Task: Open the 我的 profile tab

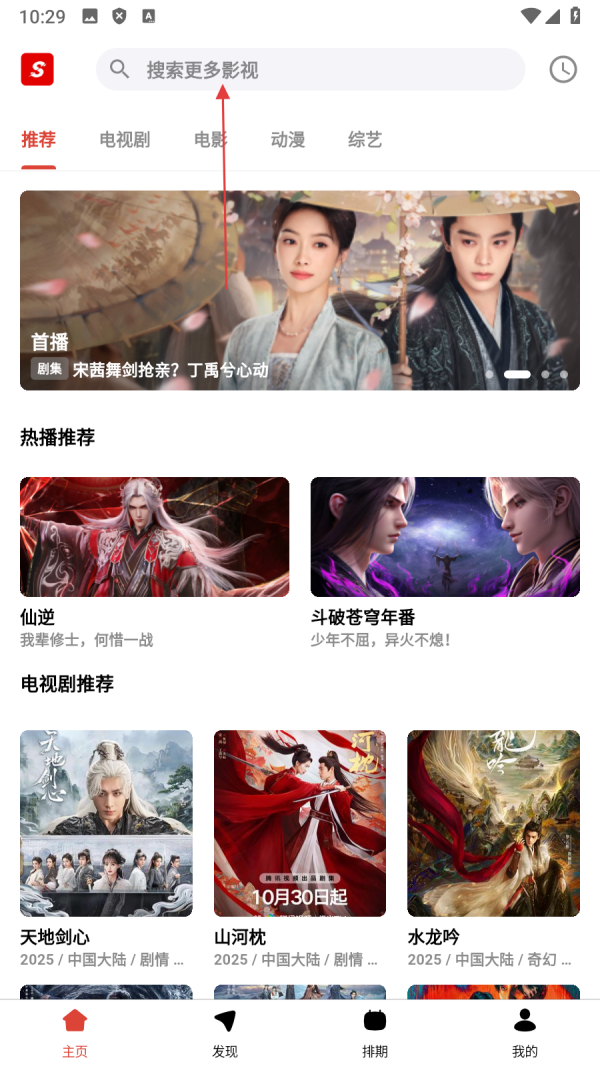Action: [525, 1032]
